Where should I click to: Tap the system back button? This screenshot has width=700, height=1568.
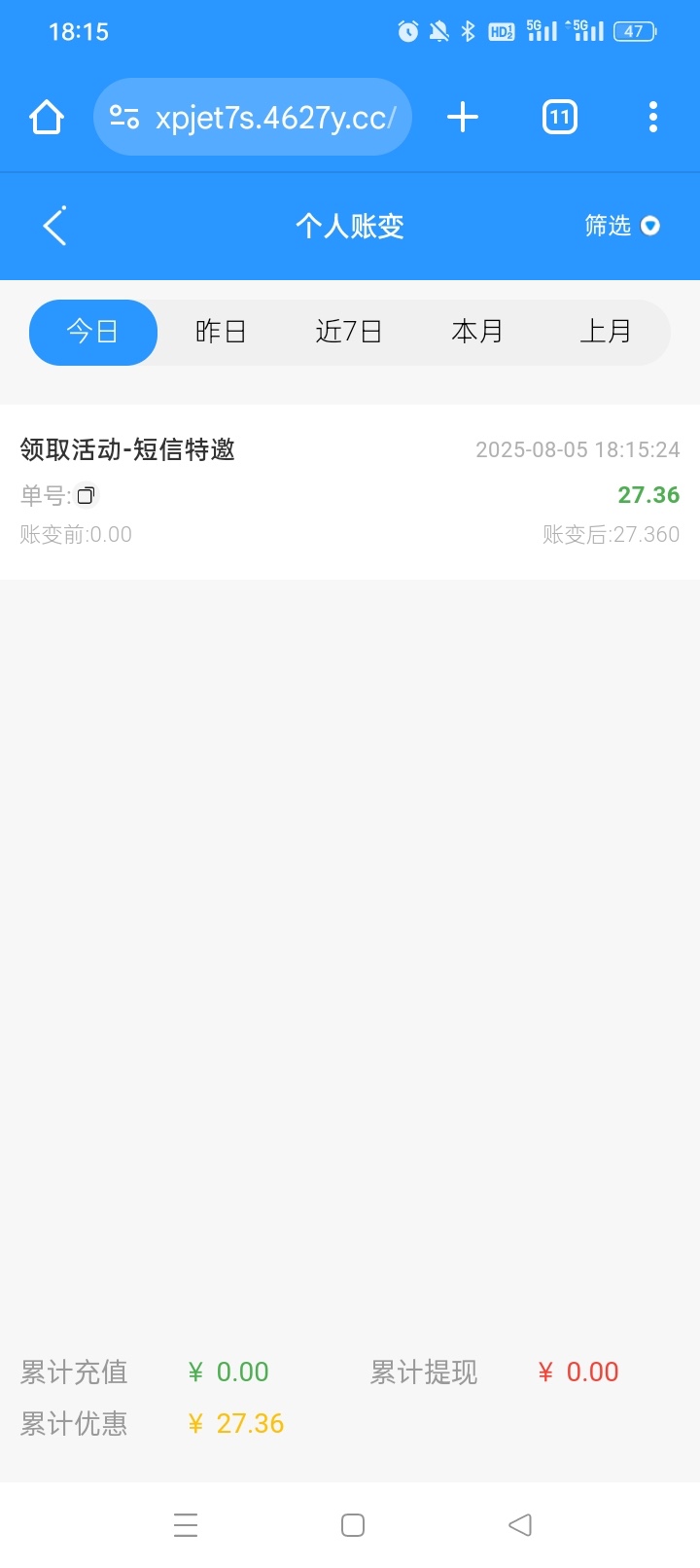click(x=520, y=1524)
